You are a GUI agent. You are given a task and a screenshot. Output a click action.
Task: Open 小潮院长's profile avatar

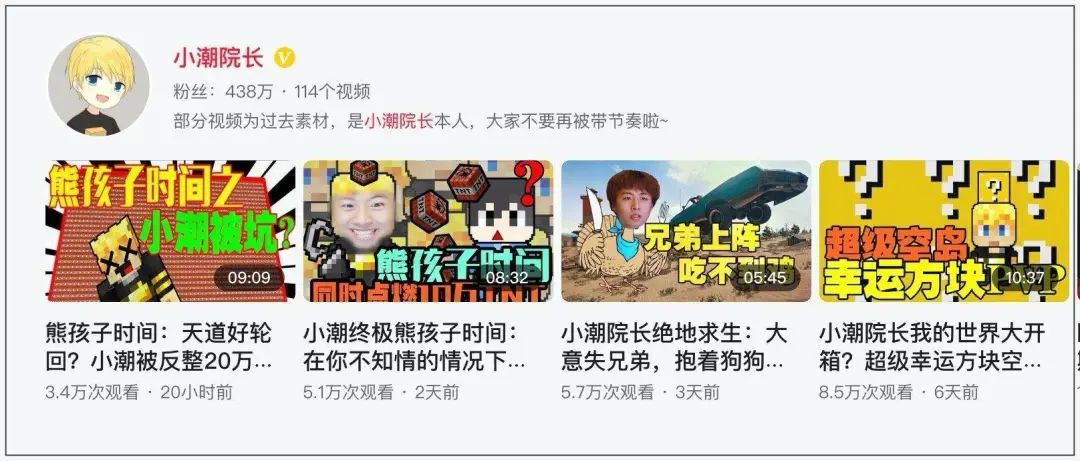98,86
